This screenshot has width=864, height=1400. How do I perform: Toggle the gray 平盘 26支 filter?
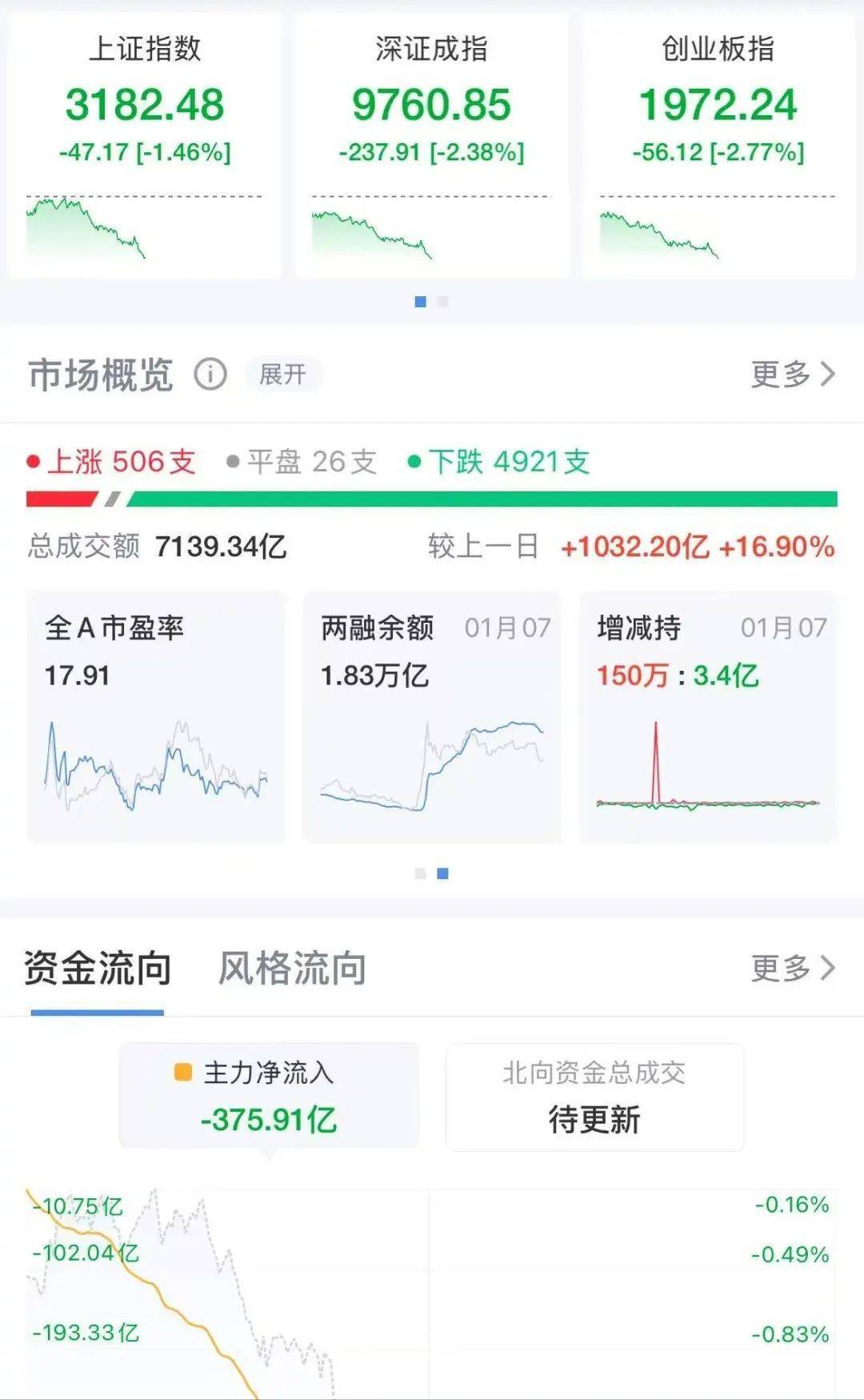302,463
